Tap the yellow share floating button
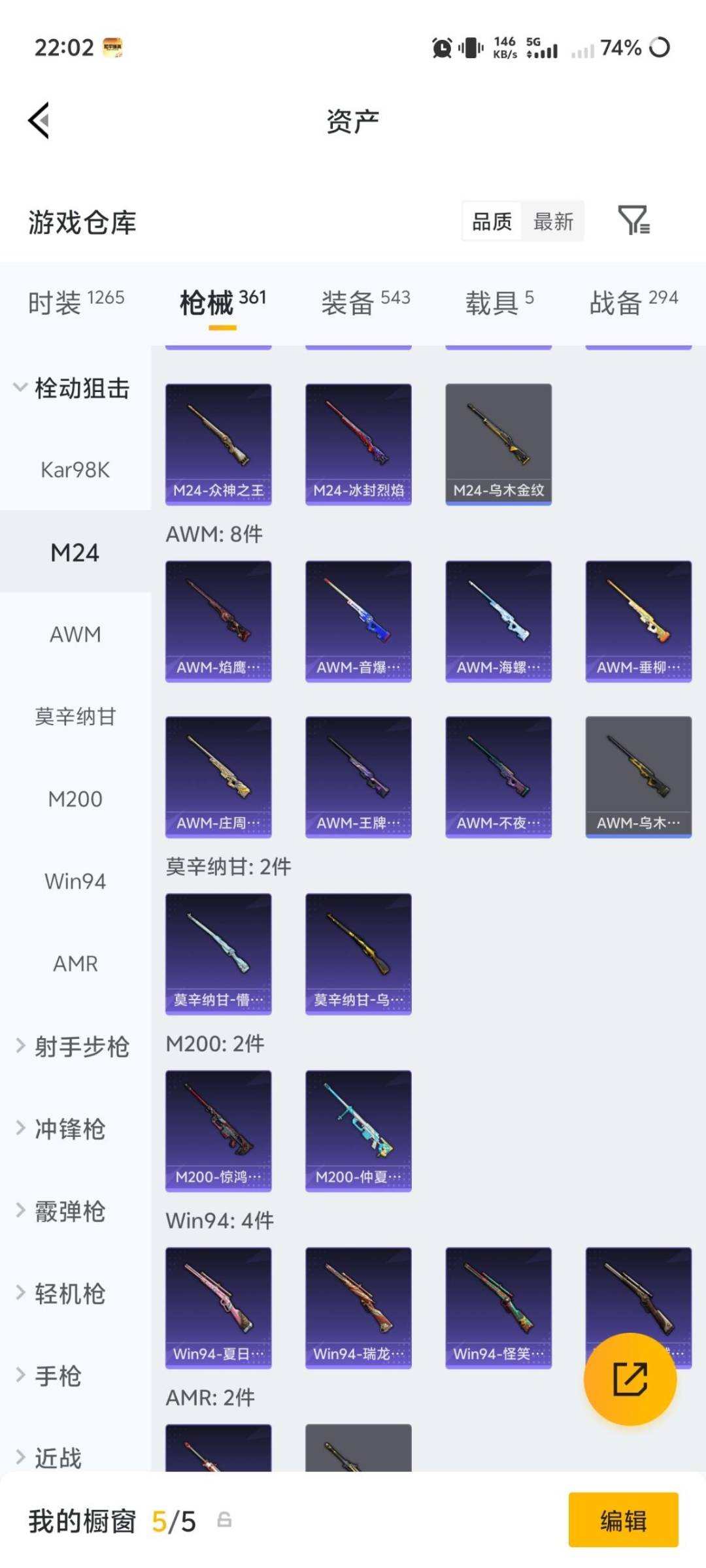This screenshot has width=706, height=1568. (629, 1379)
